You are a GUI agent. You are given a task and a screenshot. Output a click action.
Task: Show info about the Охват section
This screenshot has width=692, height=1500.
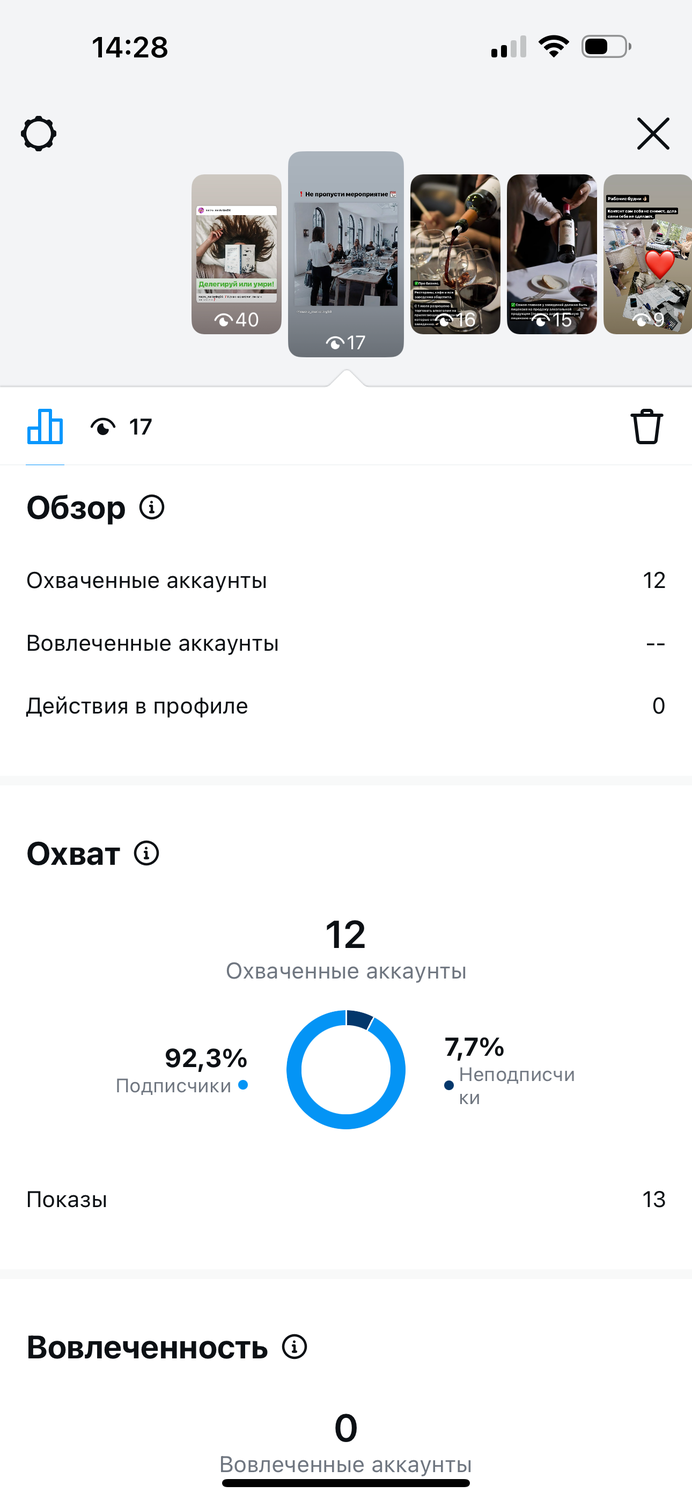147,854
